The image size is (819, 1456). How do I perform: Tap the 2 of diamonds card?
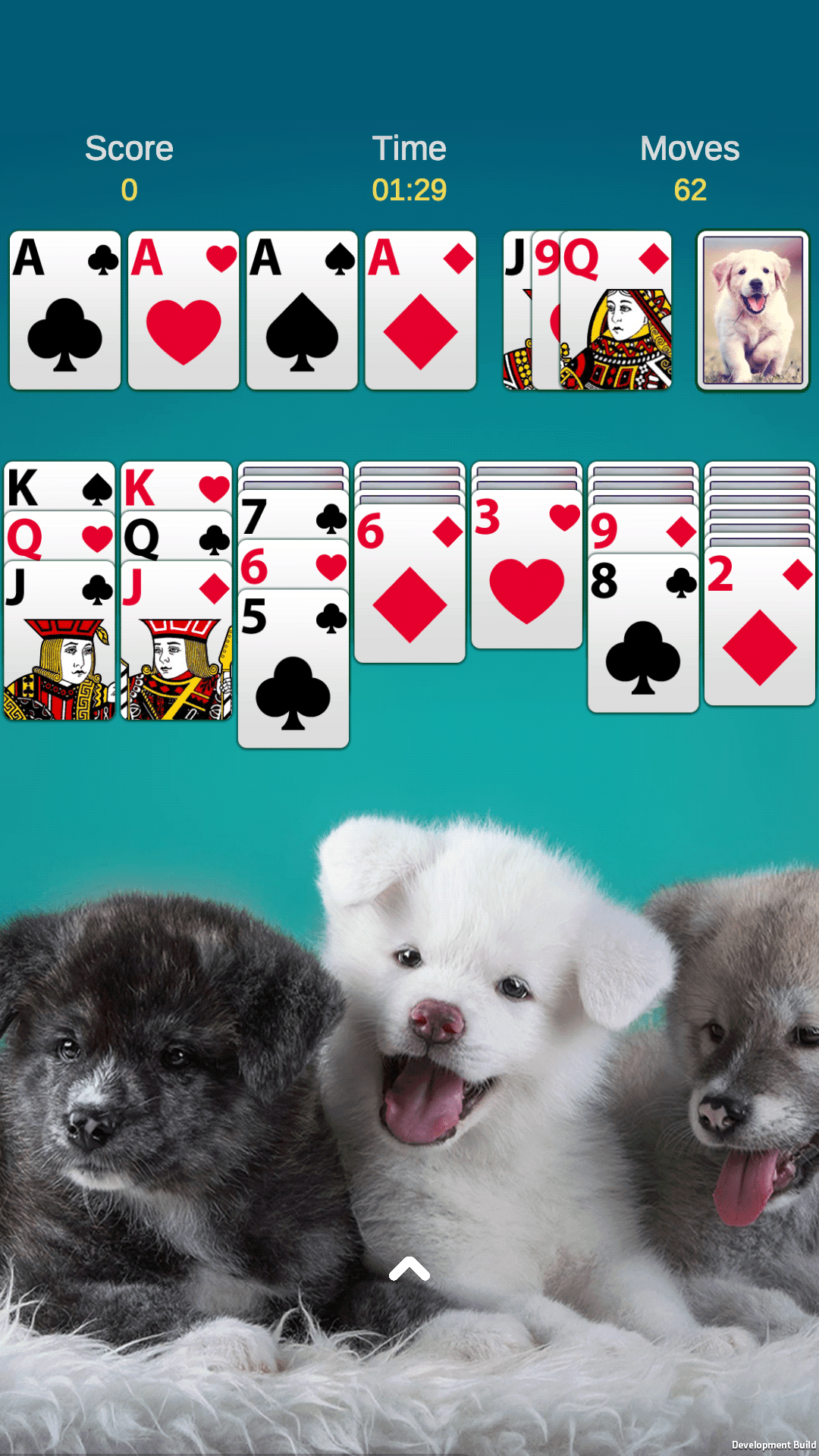coord(759,629)
